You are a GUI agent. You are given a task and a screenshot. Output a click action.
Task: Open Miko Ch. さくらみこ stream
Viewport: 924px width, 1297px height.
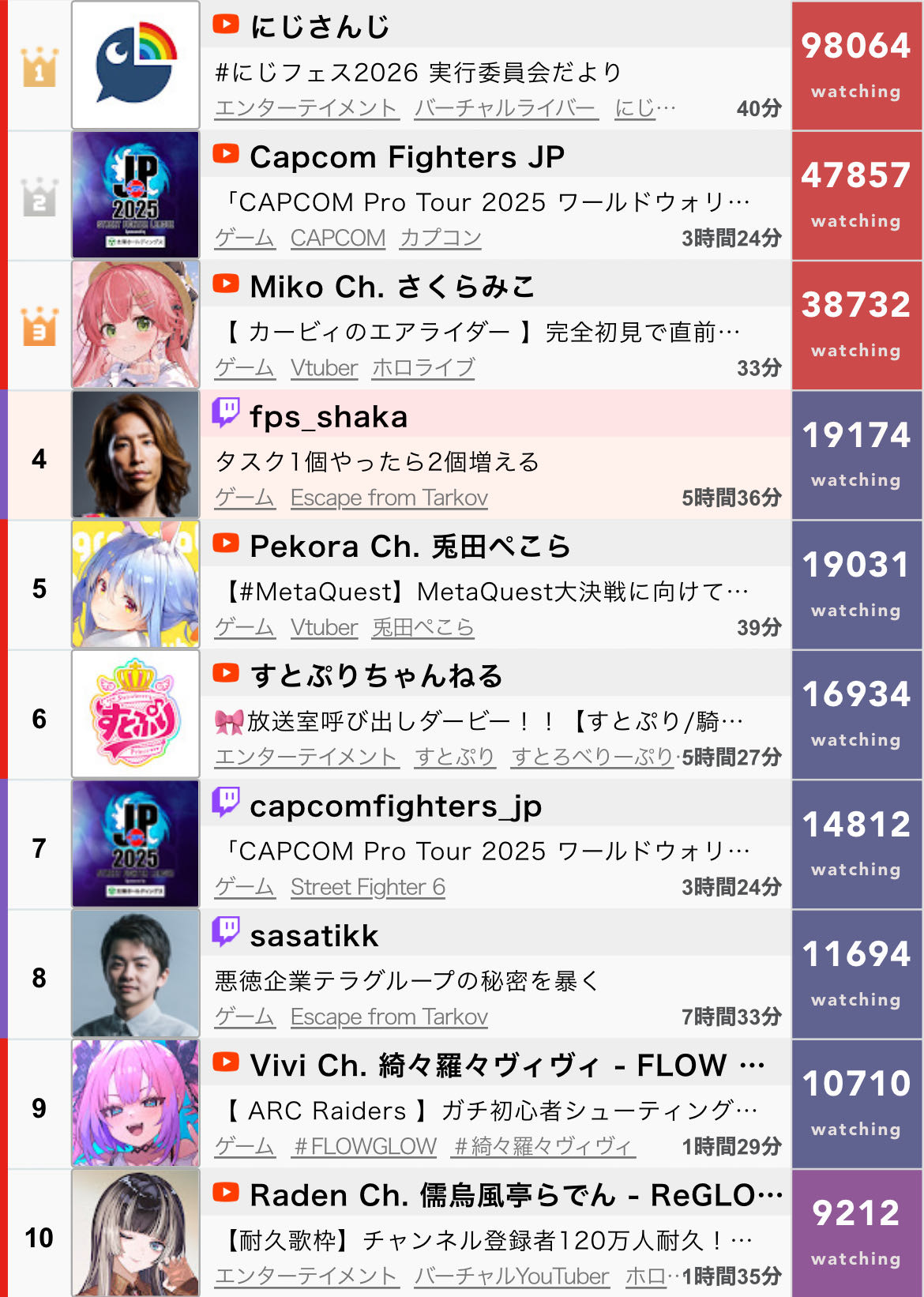pyautogui.click(x=392, y=287)
